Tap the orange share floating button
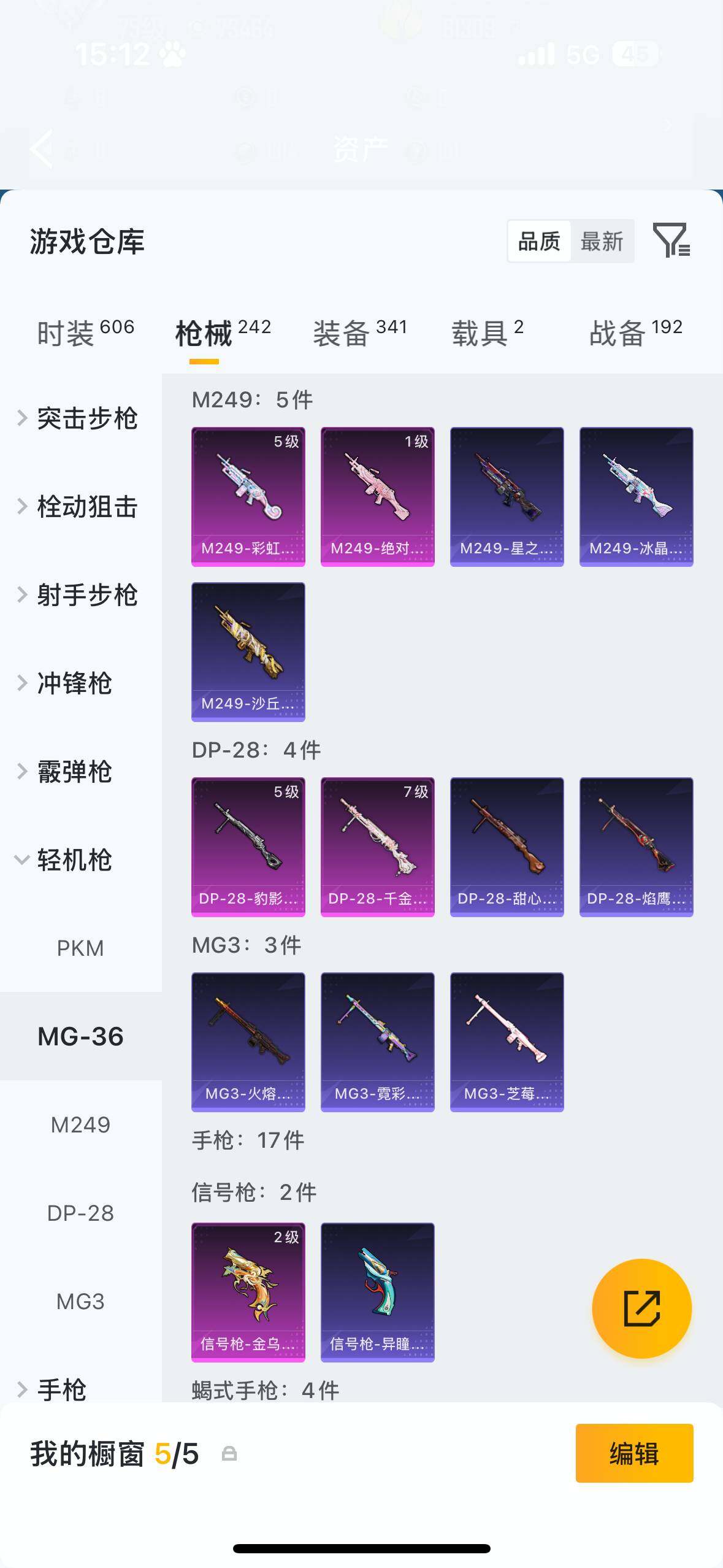The width and height of the screenshot is (723, 1568). pos(641,1309)
